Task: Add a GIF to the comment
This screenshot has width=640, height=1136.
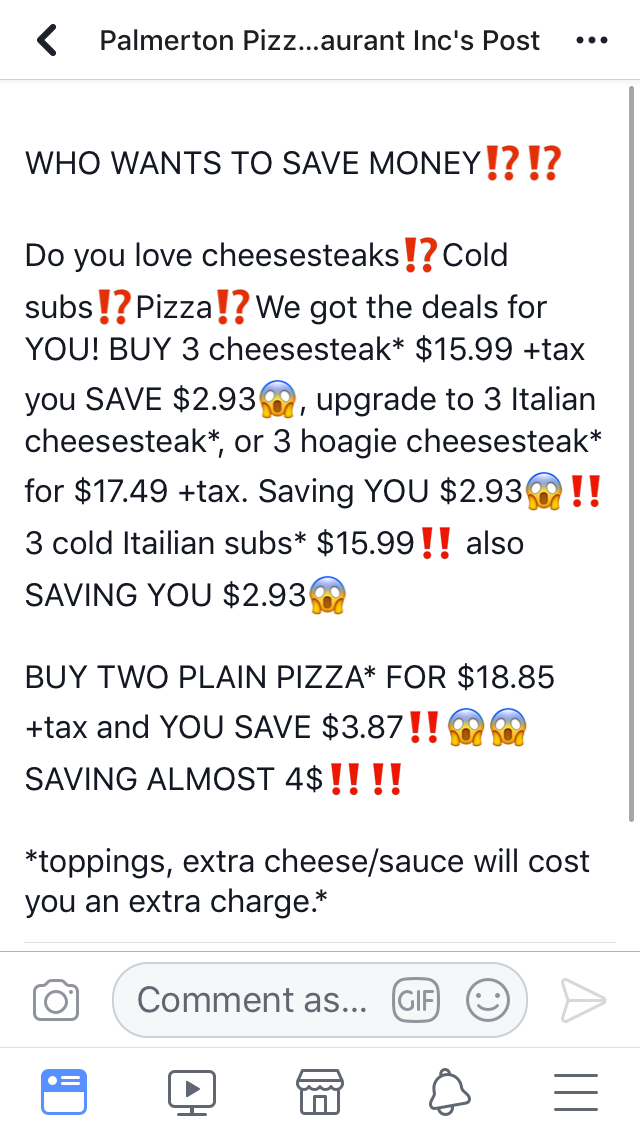Action: [x=416, y=999]
